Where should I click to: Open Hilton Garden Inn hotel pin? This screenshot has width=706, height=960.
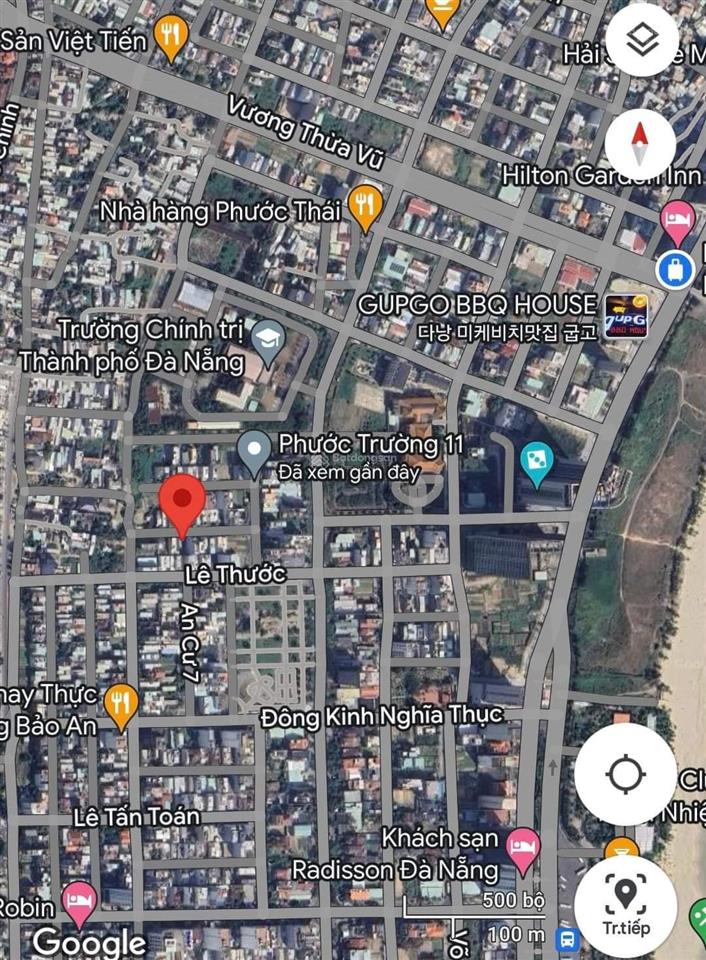(x=678, y=221)
